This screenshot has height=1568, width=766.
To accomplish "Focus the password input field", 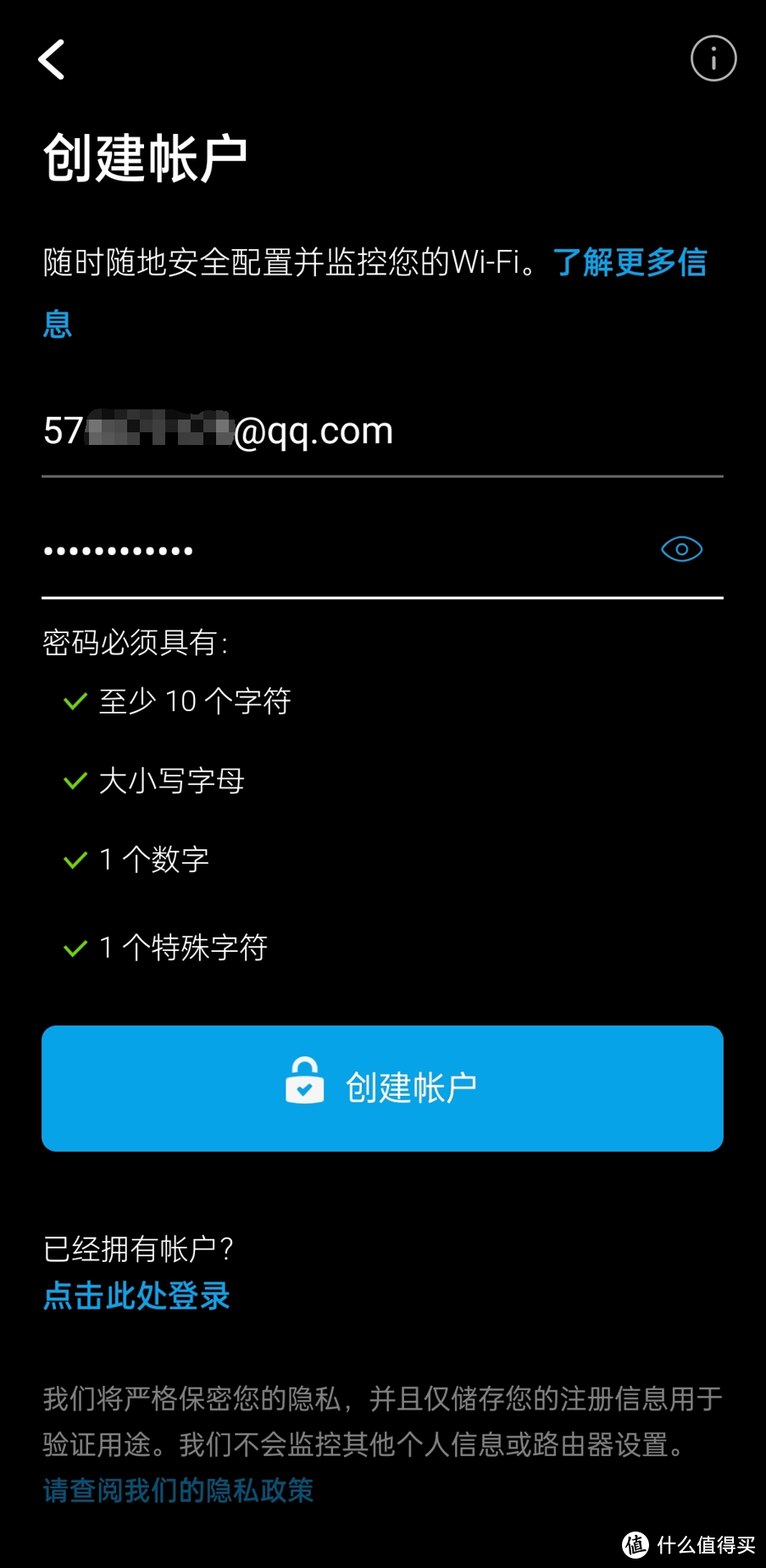I will [339, 551].
